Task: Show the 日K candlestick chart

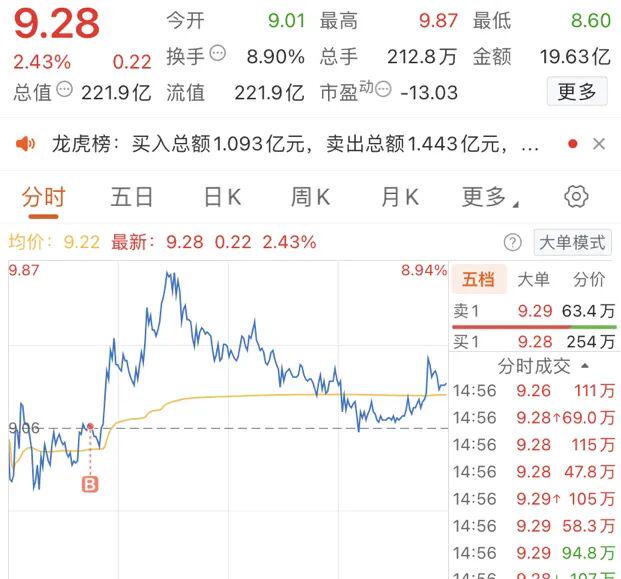Action: (x=222, y=197)
